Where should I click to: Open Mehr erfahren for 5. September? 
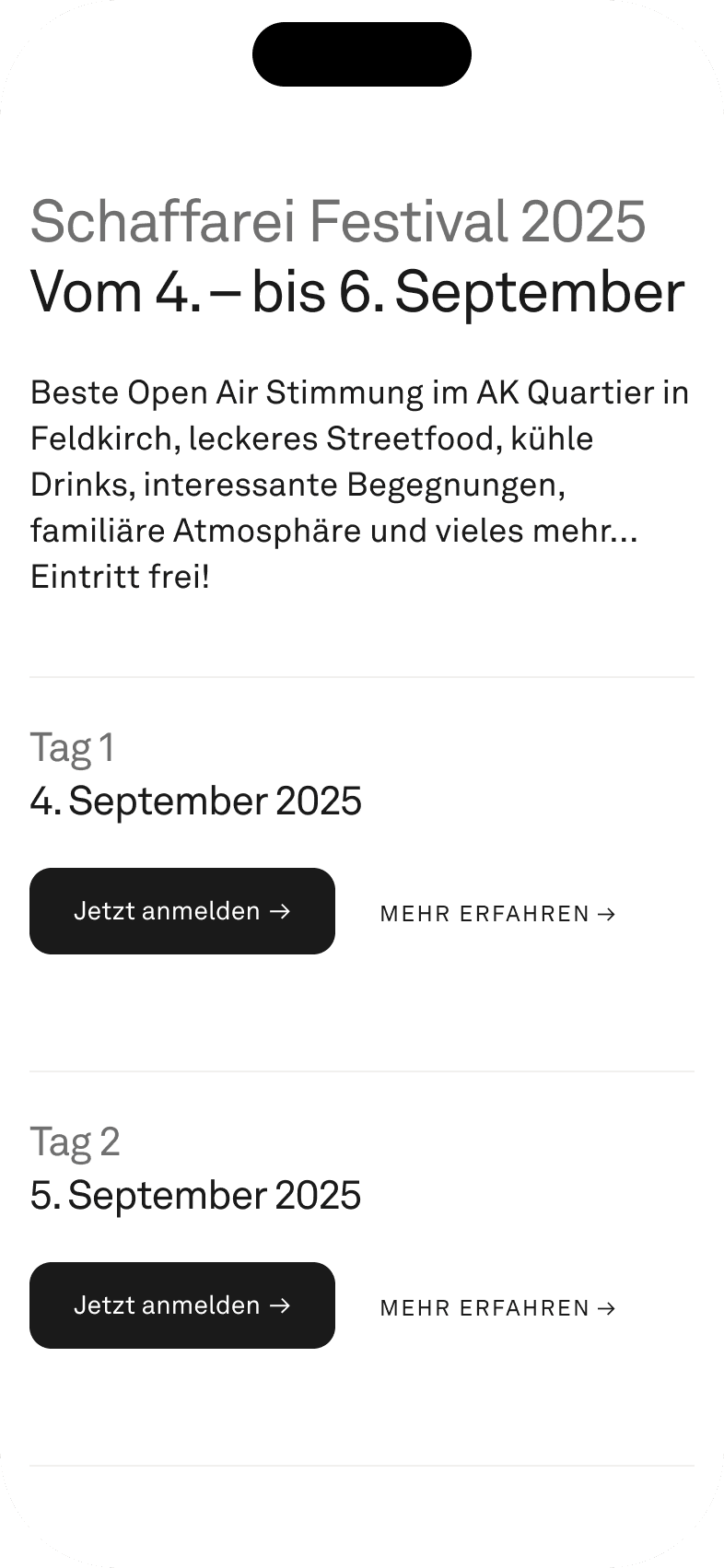tap(497, 1308)
